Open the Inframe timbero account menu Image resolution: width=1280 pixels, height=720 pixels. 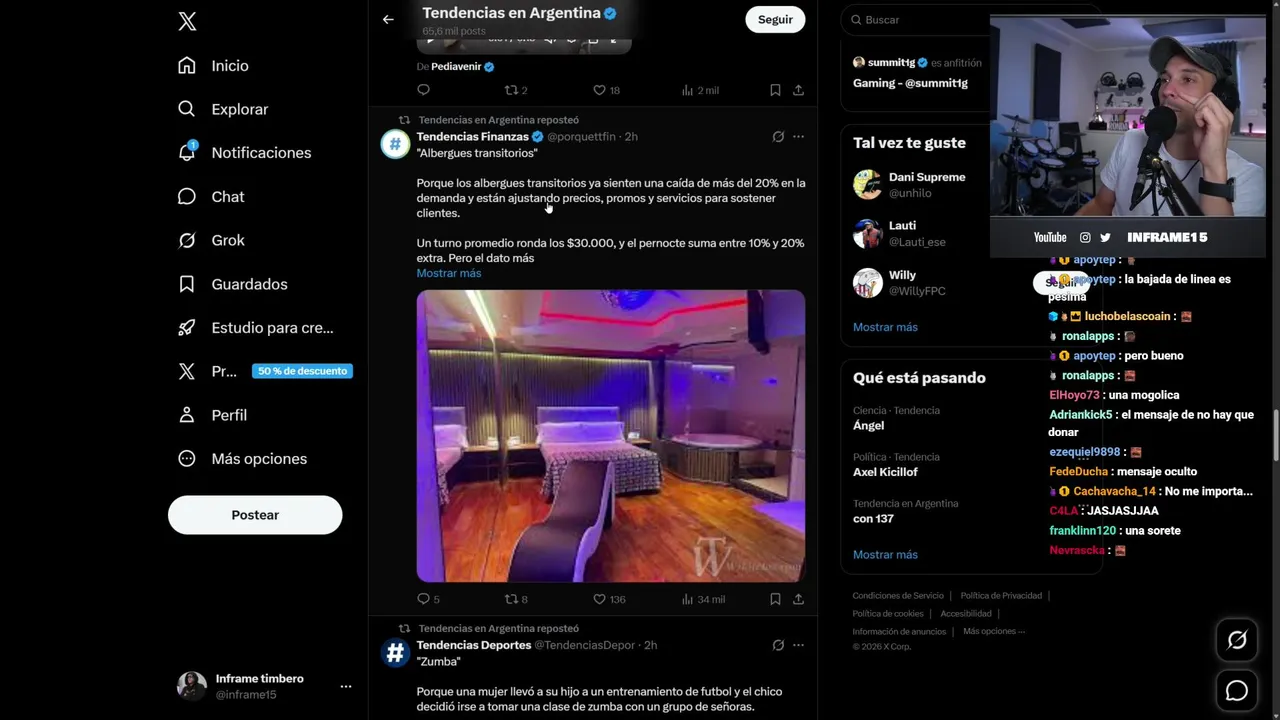[x=345, y=686]
